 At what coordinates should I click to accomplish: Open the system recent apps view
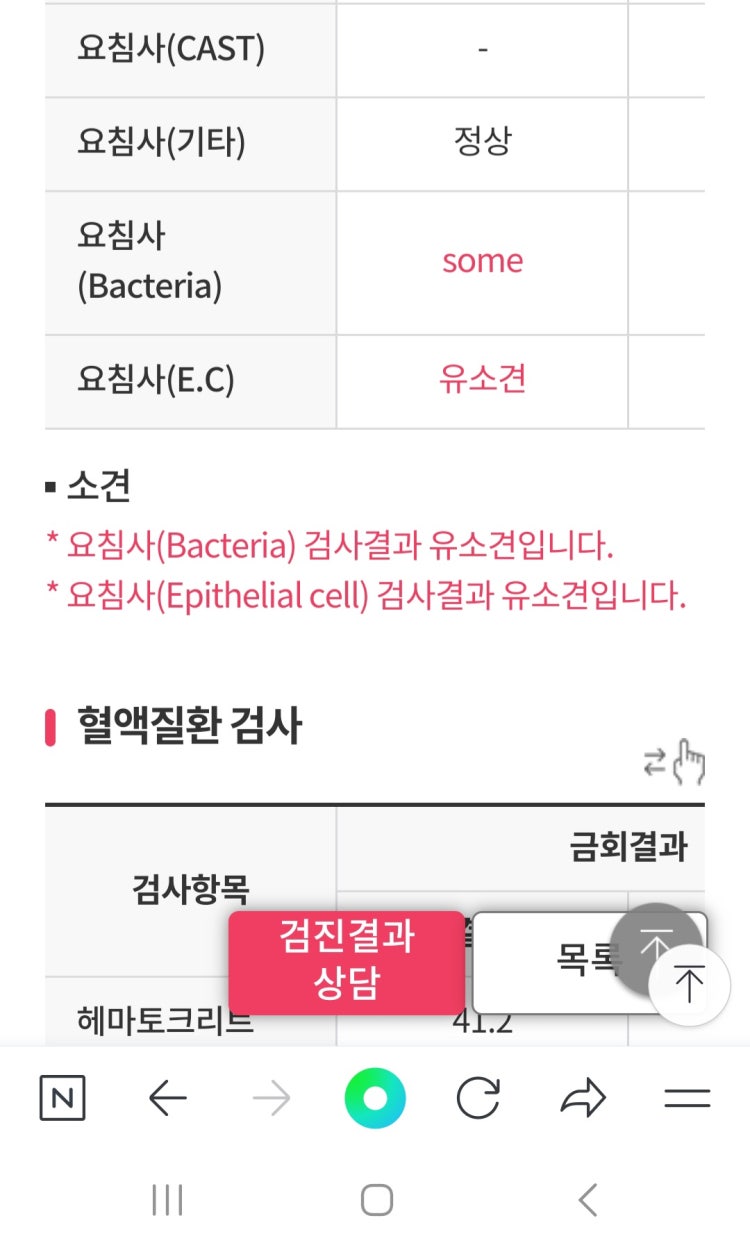pos(167,1200)
